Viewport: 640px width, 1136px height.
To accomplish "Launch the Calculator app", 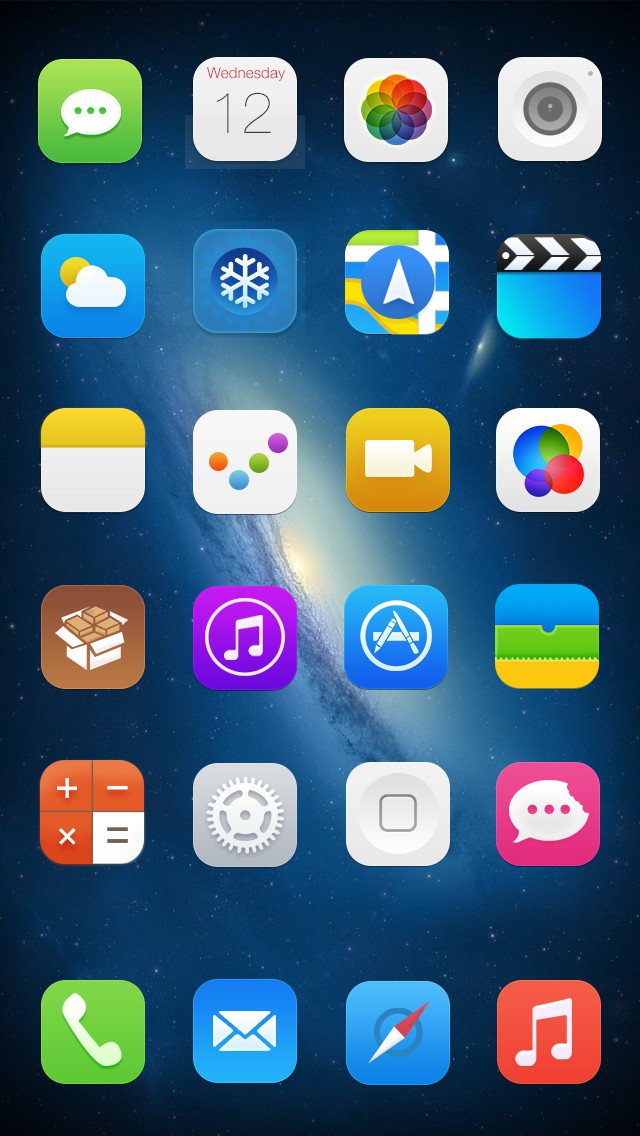I will tap(92, 812).
